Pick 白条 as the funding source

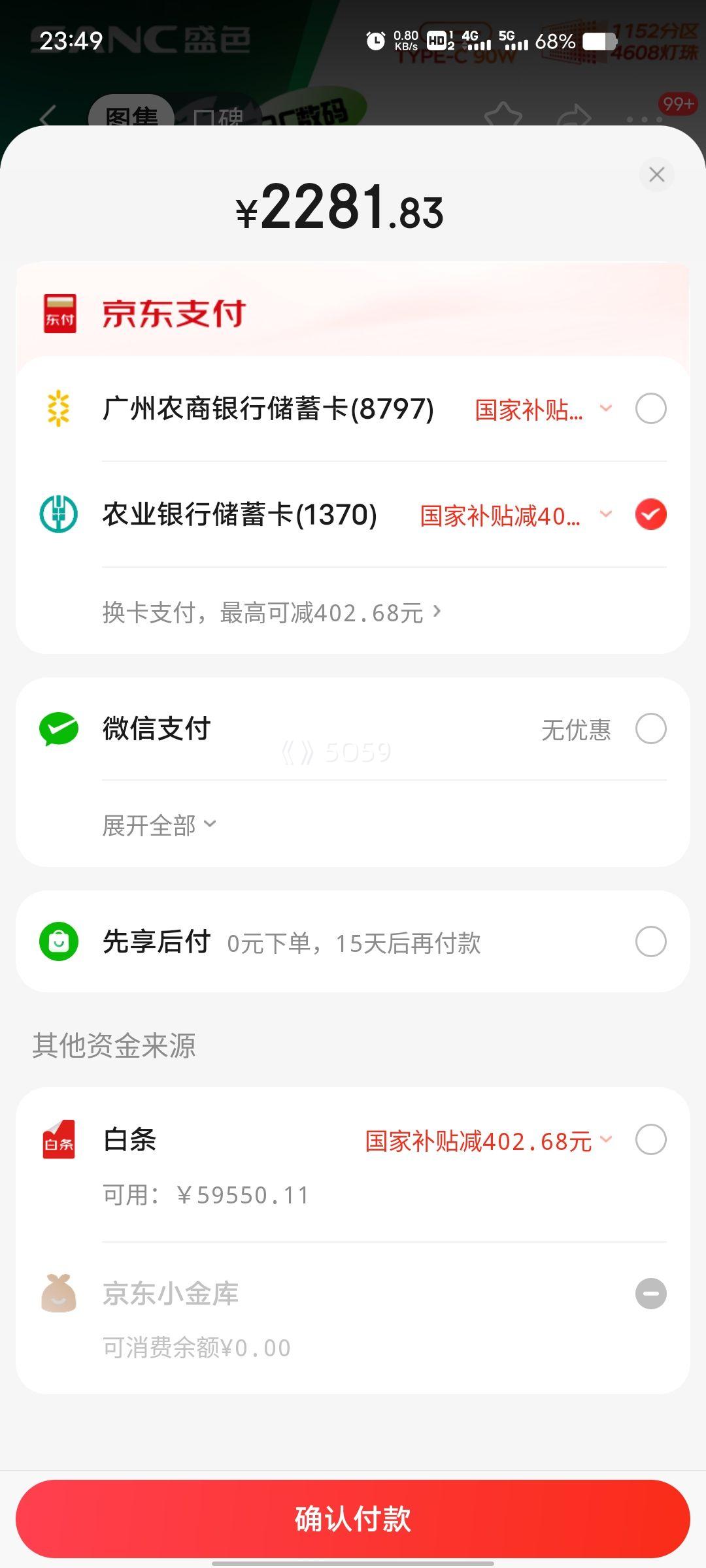click(650, 1140)
